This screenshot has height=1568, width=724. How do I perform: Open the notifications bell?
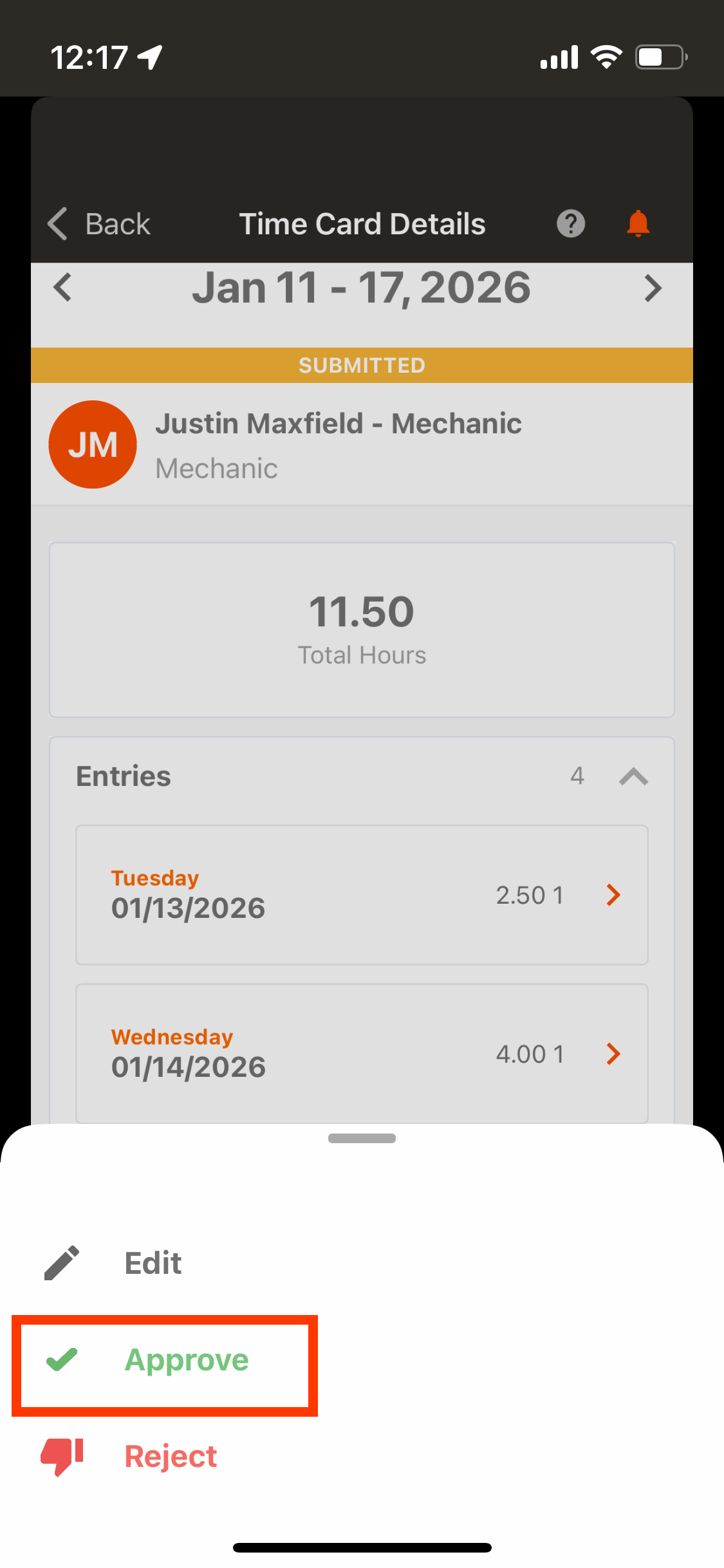click(x=638, y=224)
